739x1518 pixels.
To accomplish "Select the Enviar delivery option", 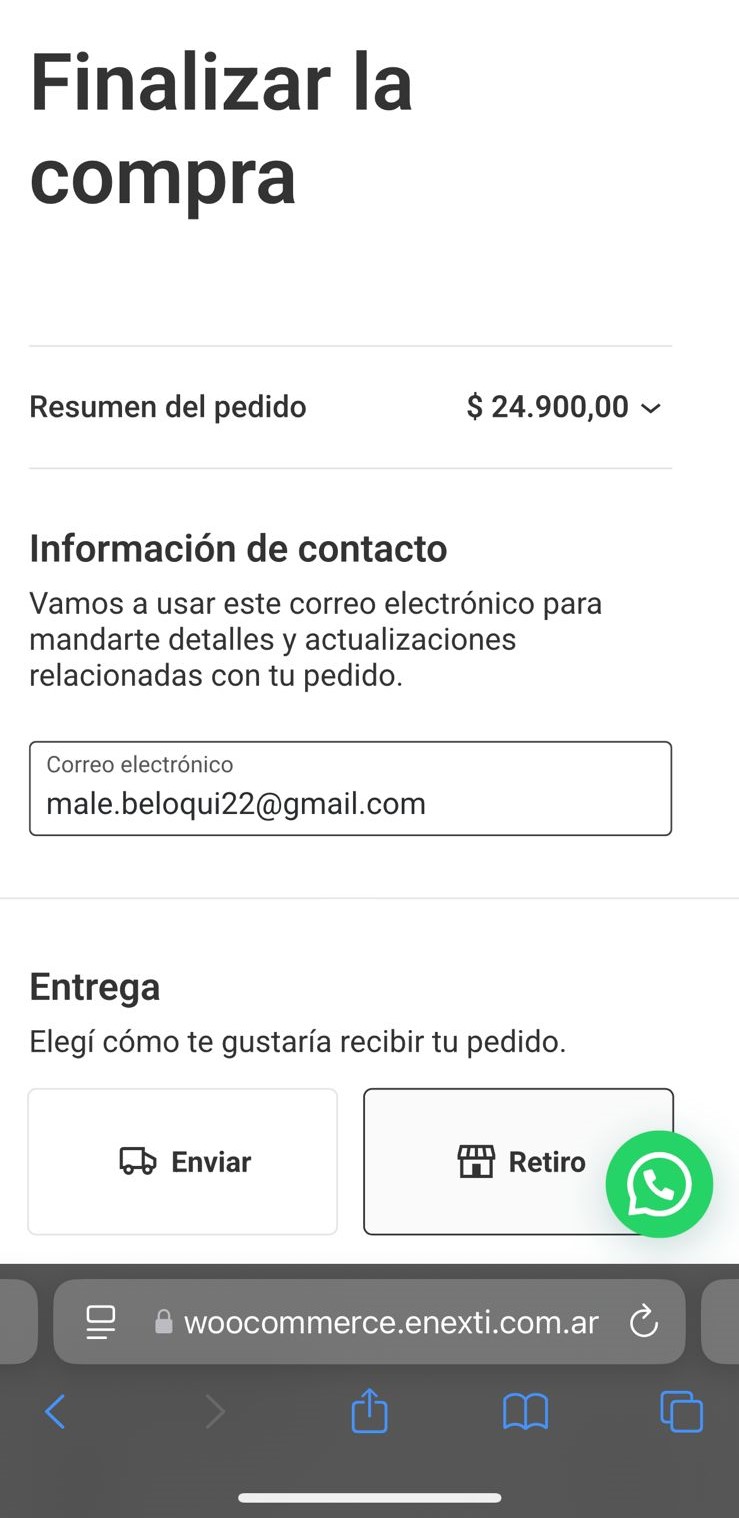I will click(x=183, y=1161).
